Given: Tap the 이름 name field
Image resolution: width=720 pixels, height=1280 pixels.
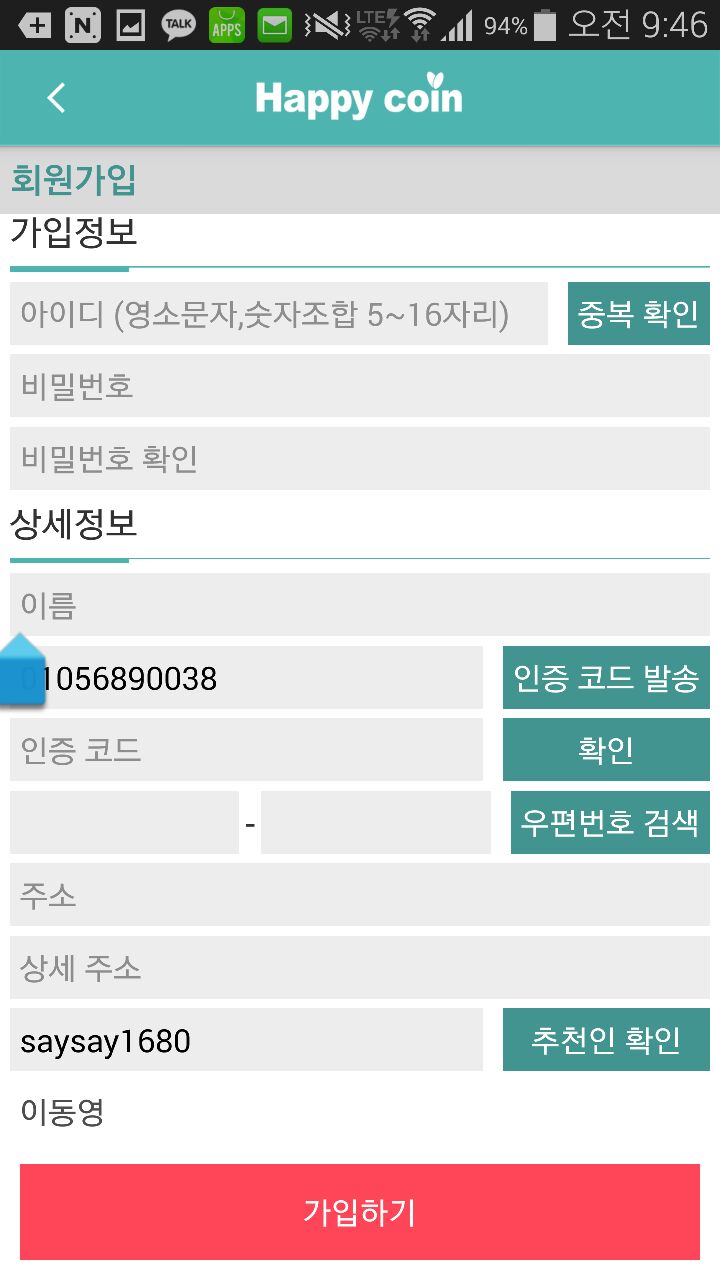Looking at the screenshot, I should tap(360, 605).
